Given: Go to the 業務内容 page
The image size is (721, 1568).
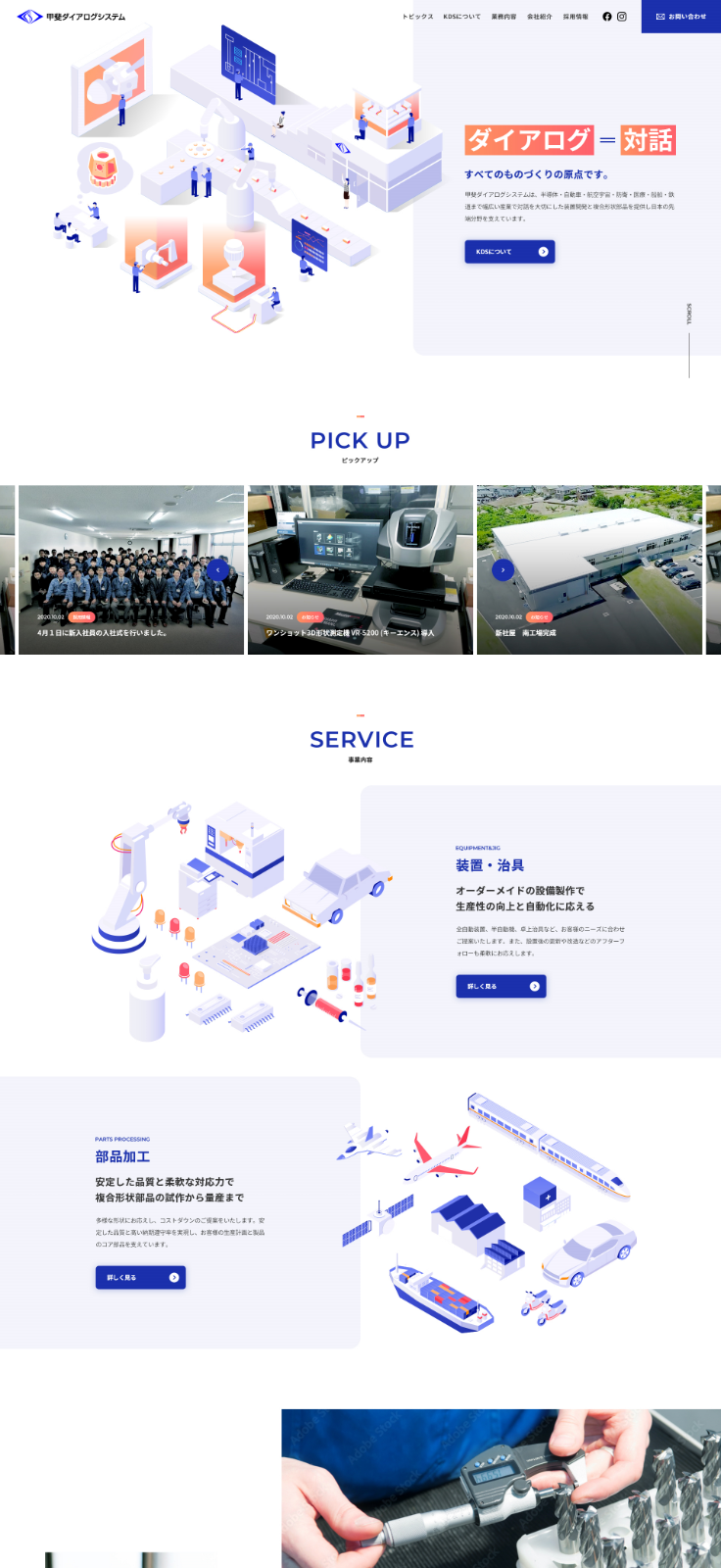Looking at the screenshot, I should 504,17.
